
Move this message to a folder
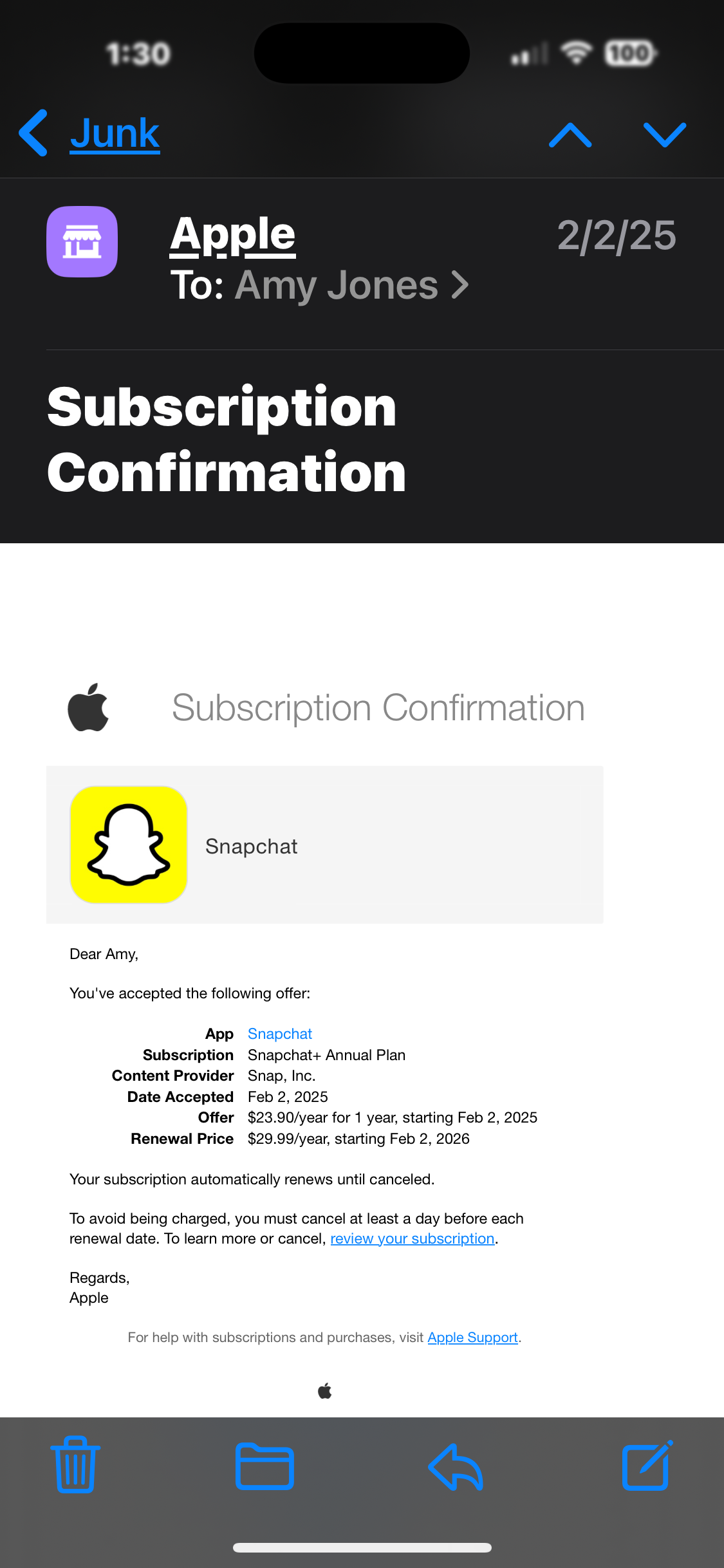click(265, 1468)
